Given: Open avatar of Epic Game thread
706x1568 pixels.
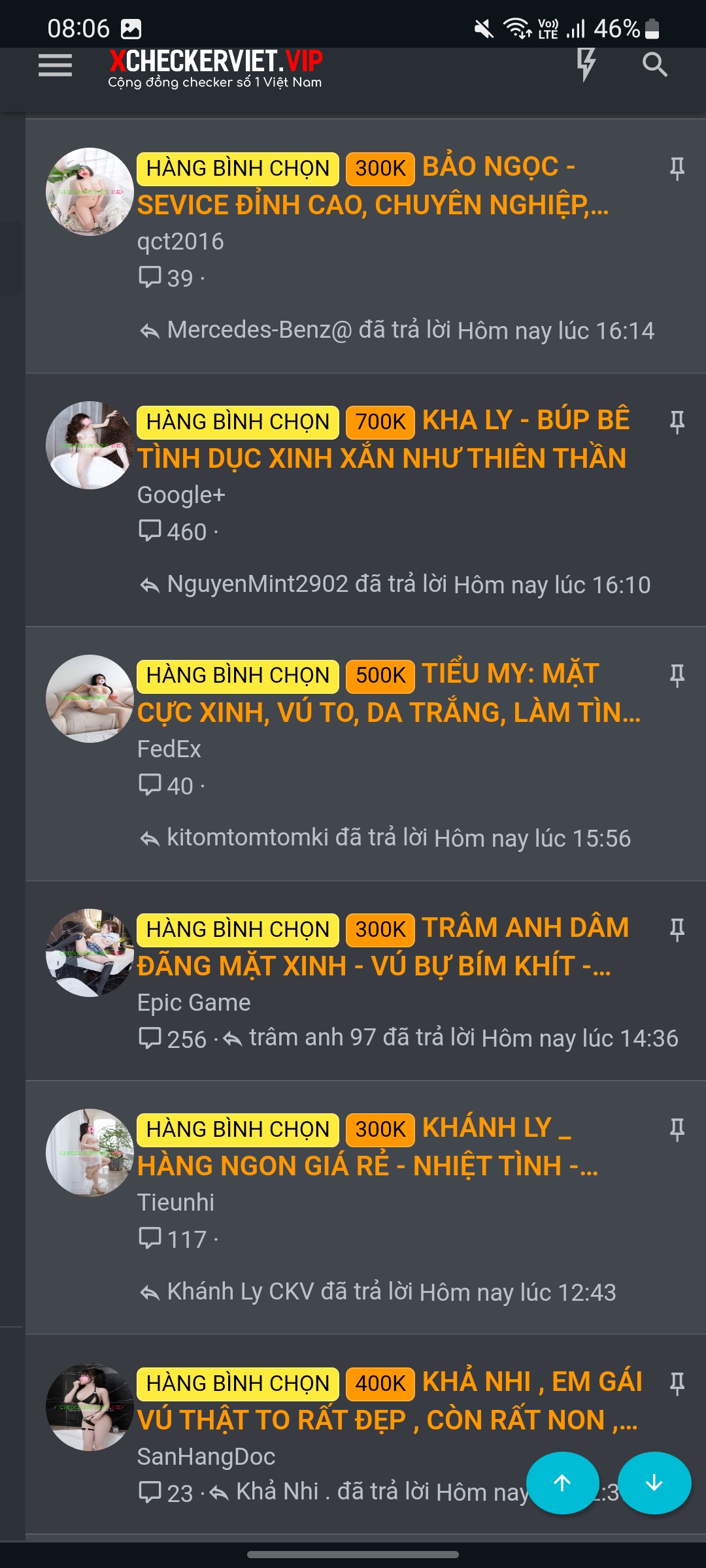Looking at the screenshot, I should click(x=90, y=953).
